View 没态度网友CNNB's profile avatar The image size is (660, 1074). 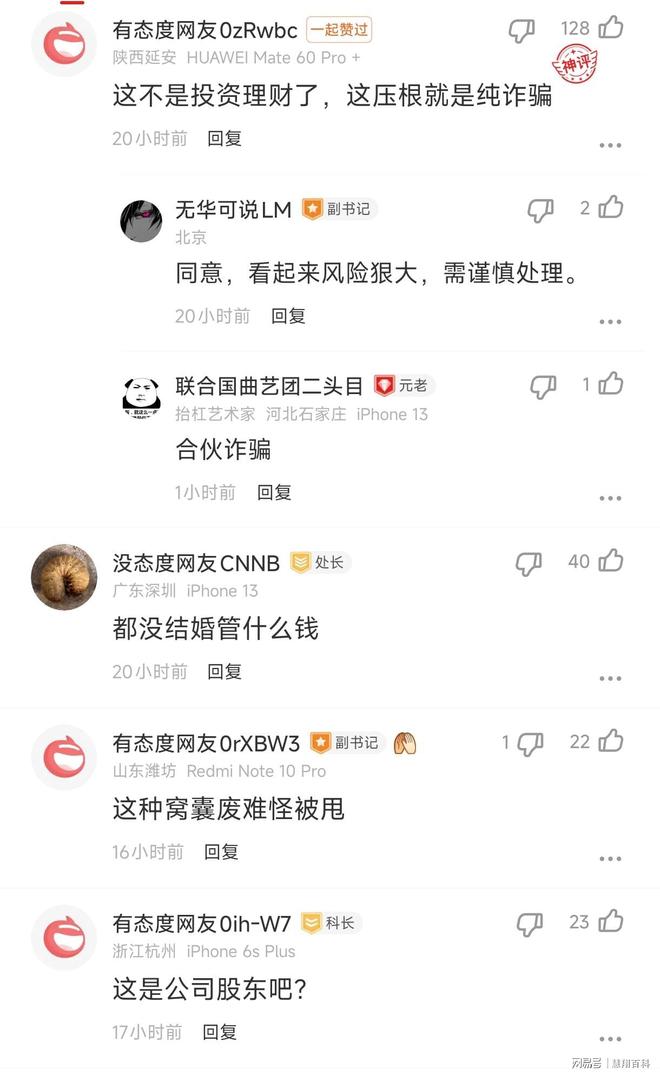click(64, 578)
